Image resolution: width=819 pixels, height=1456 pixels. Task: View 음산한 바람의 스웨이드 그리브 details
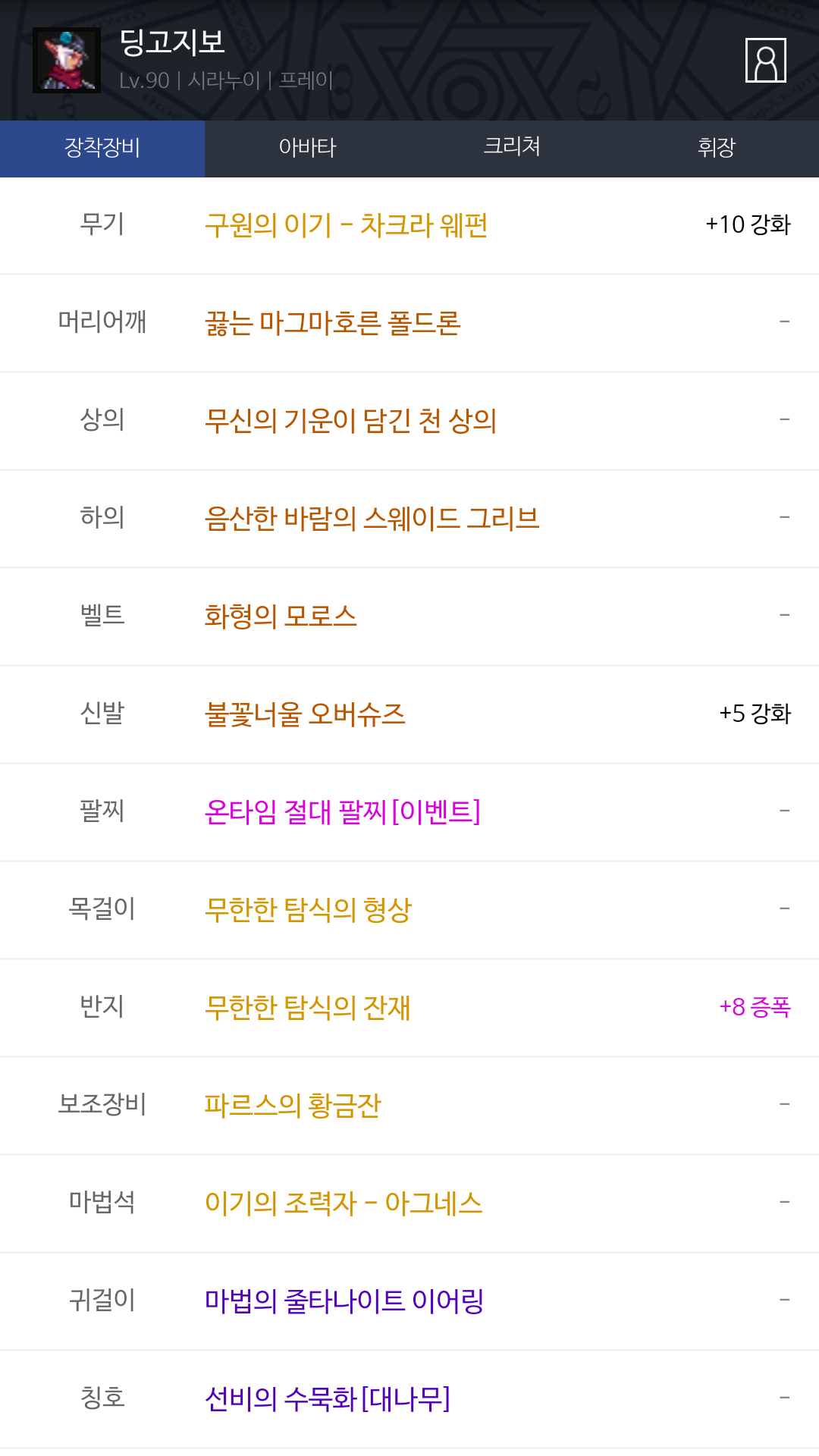[372, 519]
